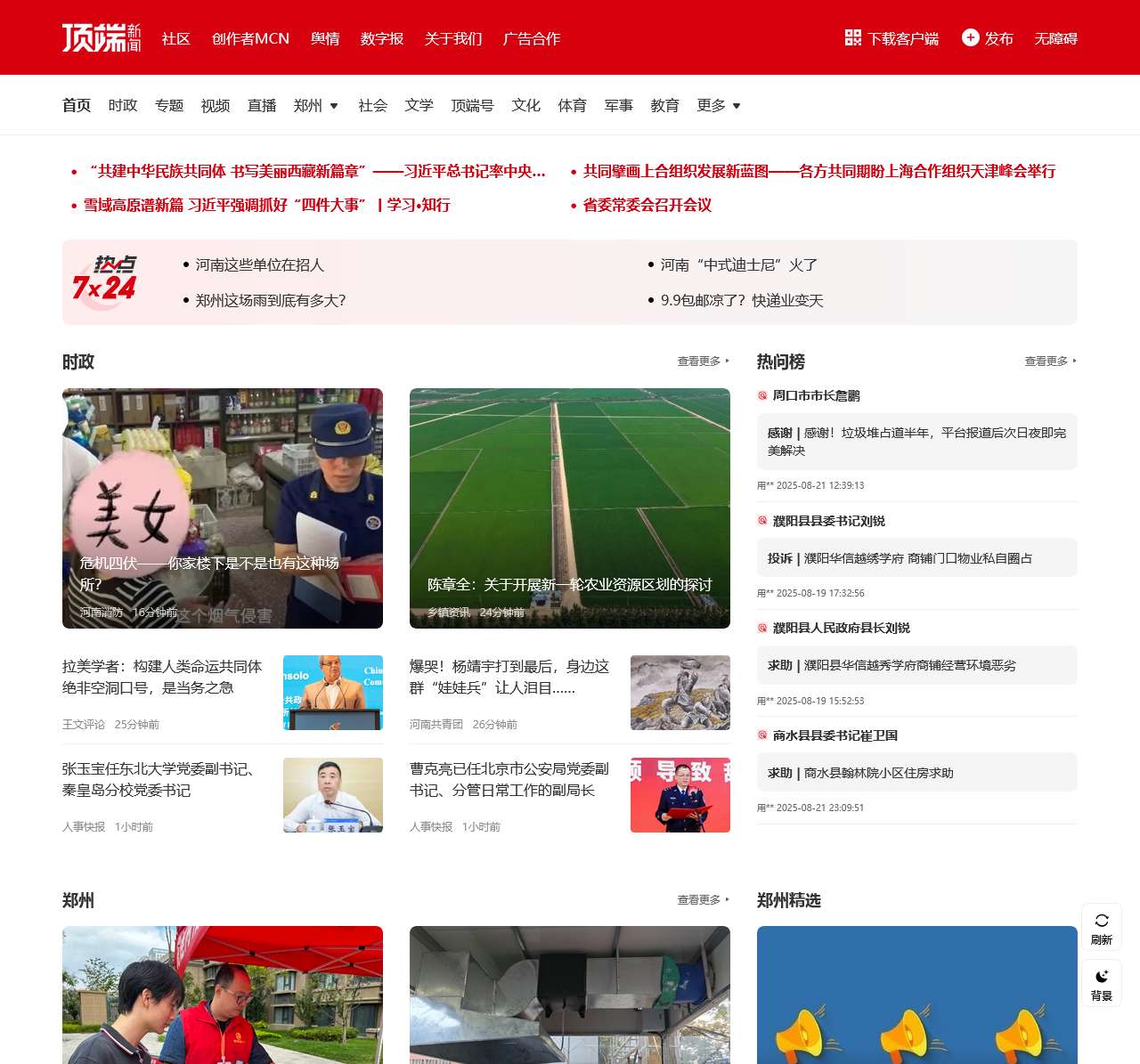View more in the 时政 section
Viewport: 1140px width, 1064px height.
pos(703,361)
